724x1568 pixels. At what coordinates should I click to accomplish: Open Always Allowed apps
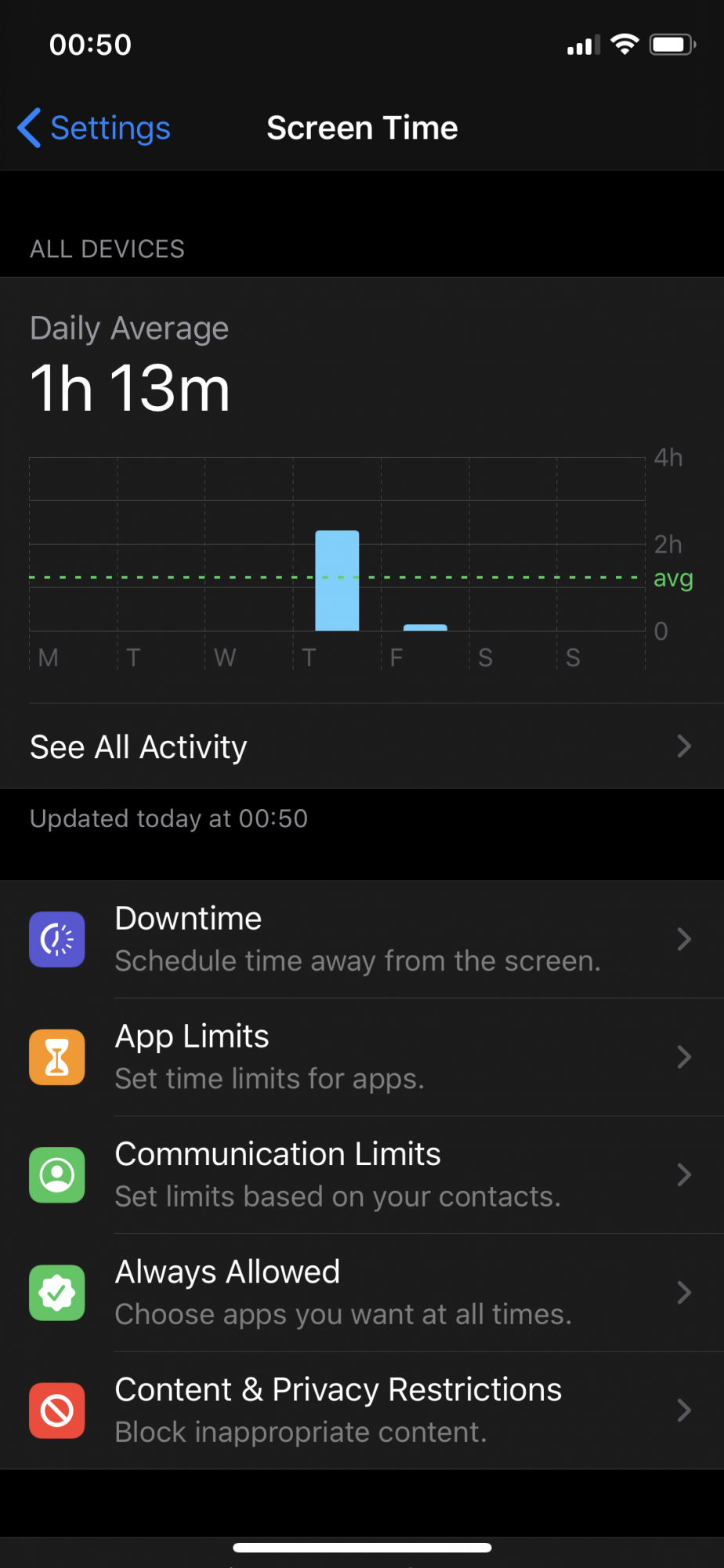360,1292
